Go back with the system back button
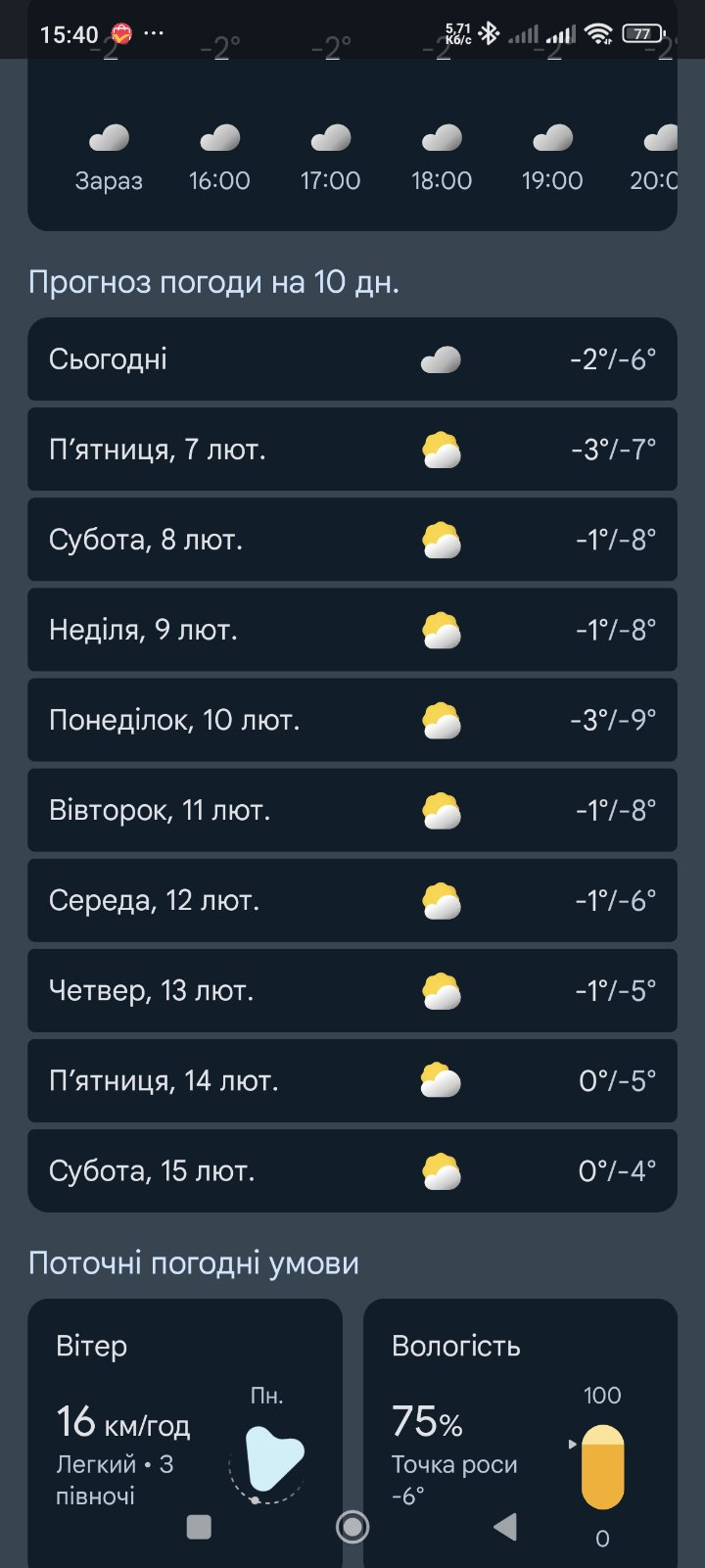Viewport: 705px width, 1568px height. coord(505,1526)
